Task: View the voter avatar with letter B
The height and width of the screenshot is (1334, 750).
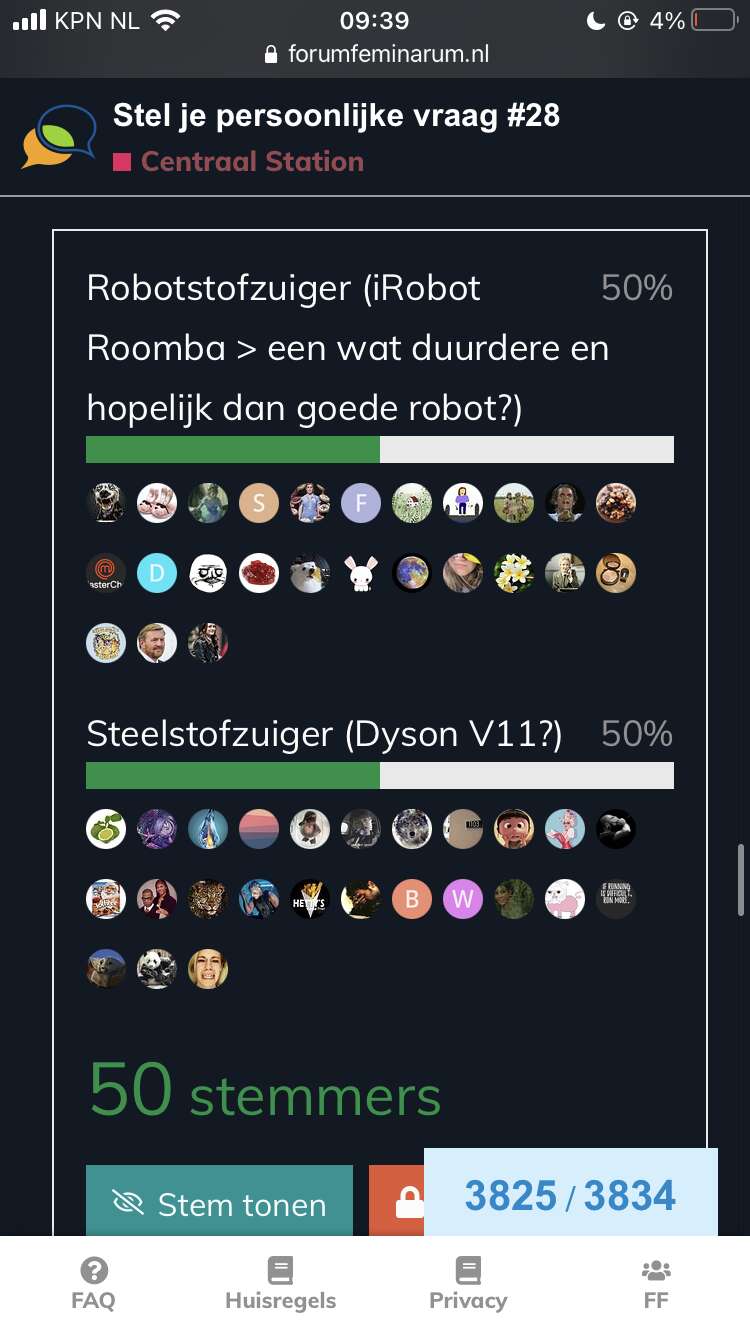Action: pos(412,899)
